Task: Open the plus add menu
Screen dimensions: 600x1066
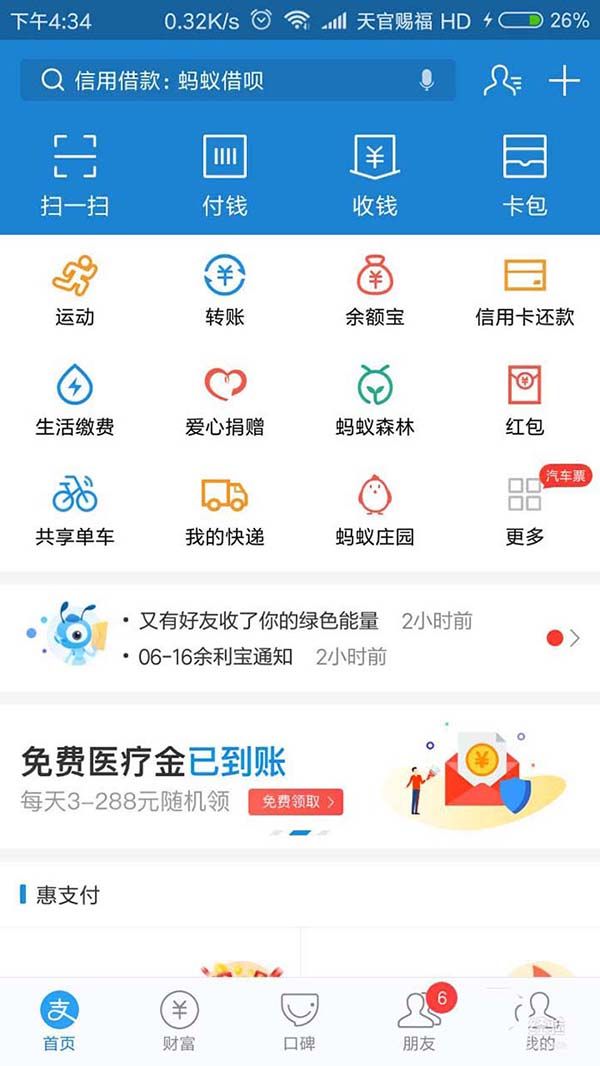Action: 564,81
